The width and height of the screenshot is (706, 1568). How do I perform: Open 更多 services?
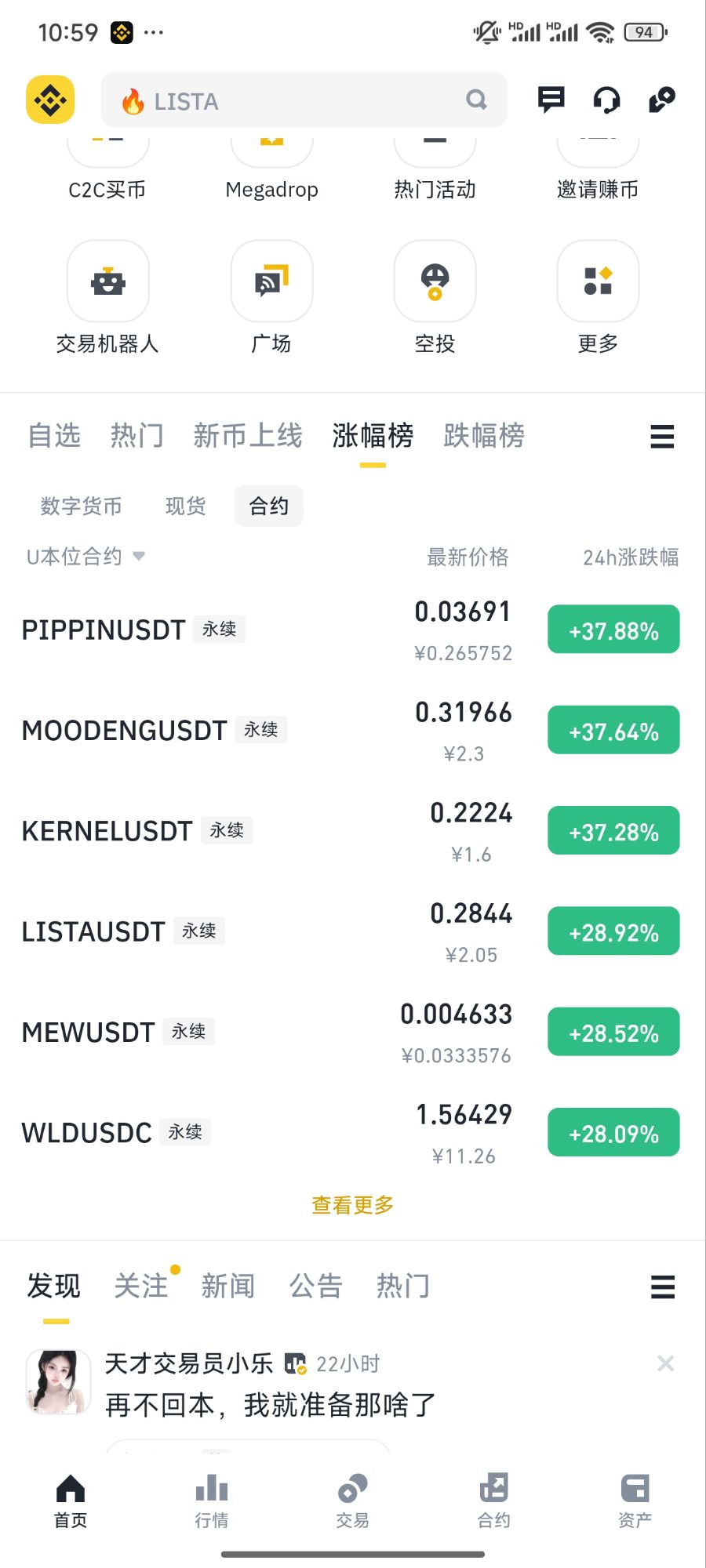[x=598, y=298]
